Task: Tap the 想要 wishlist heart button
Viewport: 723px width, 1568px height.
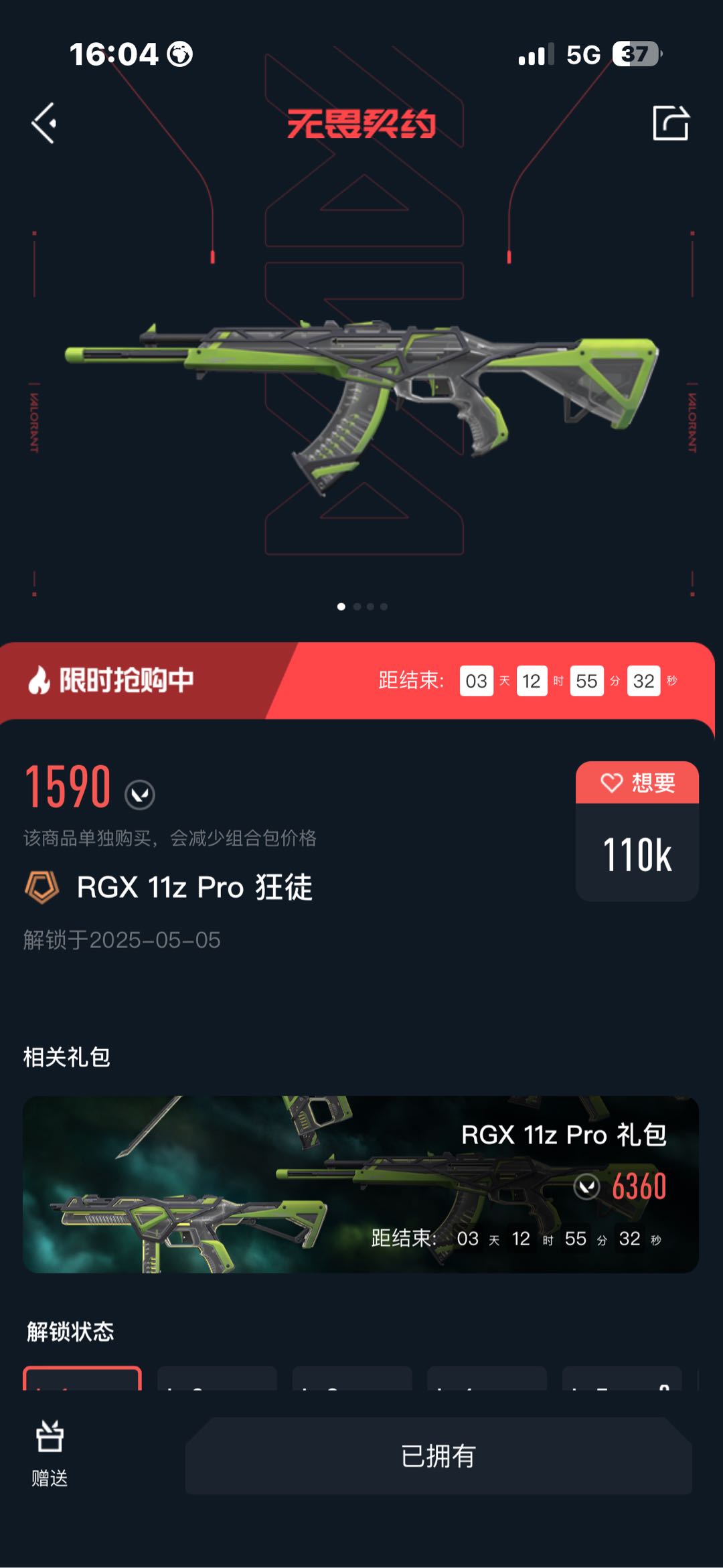Action: click(637, 782)
